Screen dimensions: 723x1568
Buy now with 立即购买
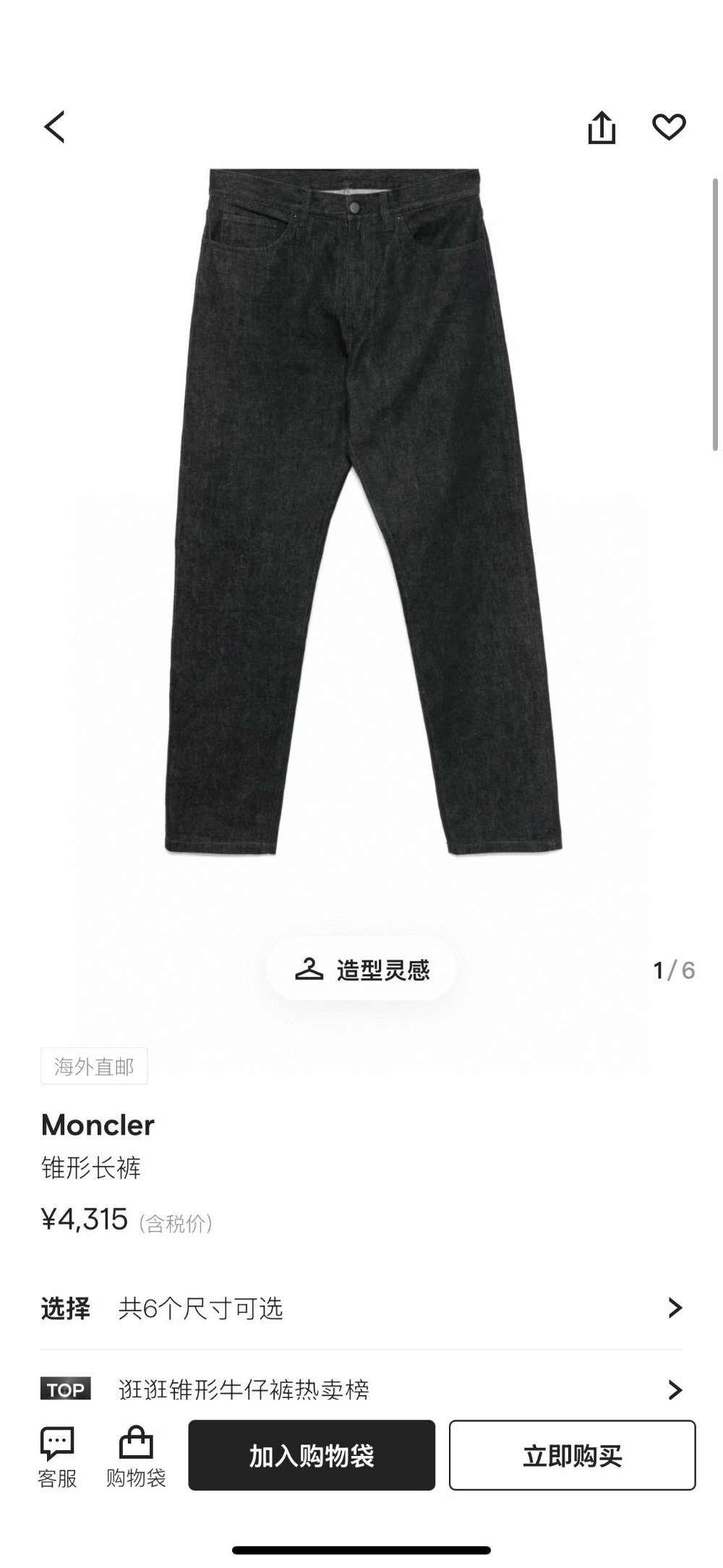pyautogui.click(x=572, y=1455)
